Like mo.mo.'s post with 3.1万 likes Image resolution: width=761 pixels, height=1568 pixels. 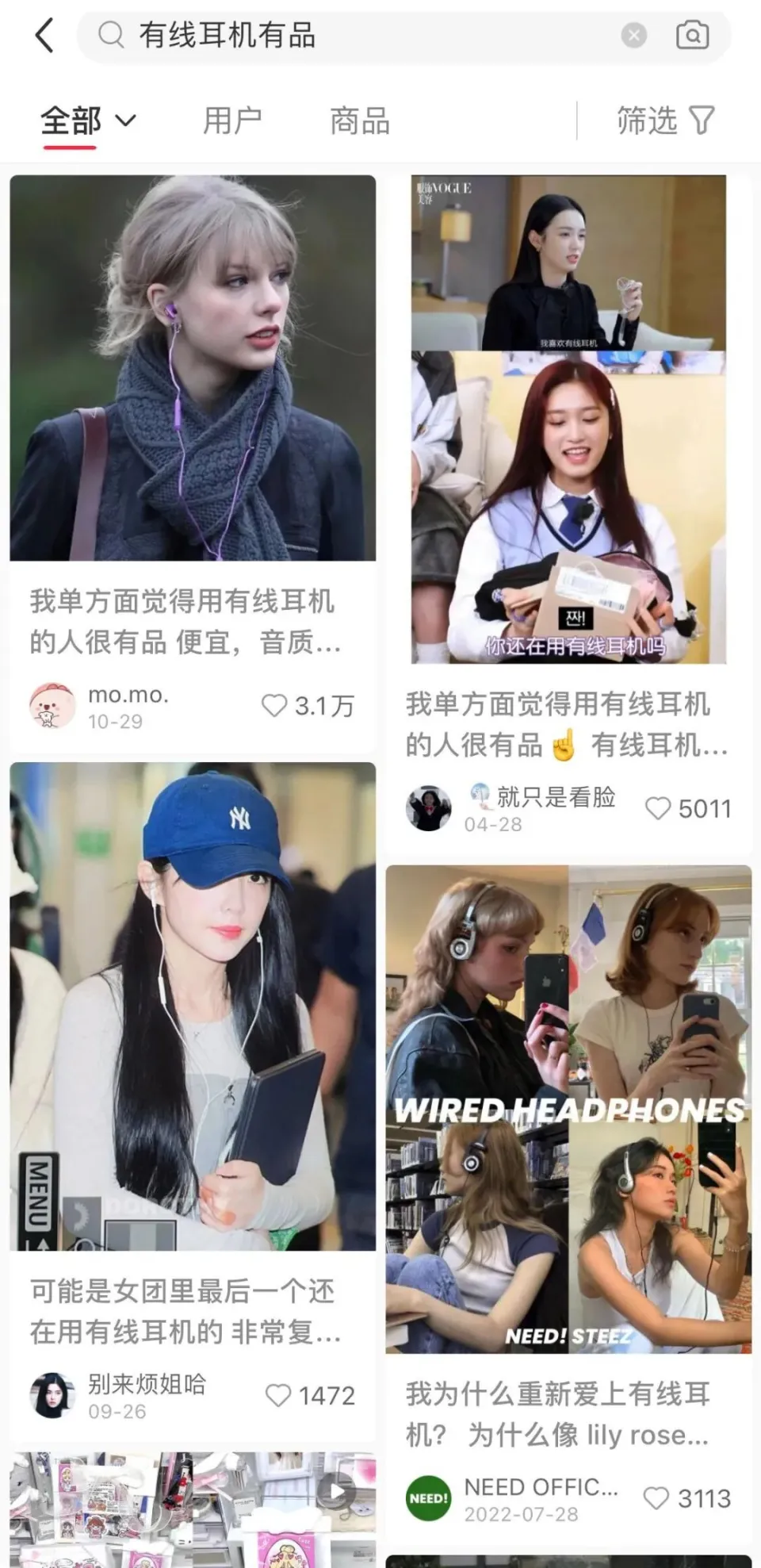click(274, 705)
